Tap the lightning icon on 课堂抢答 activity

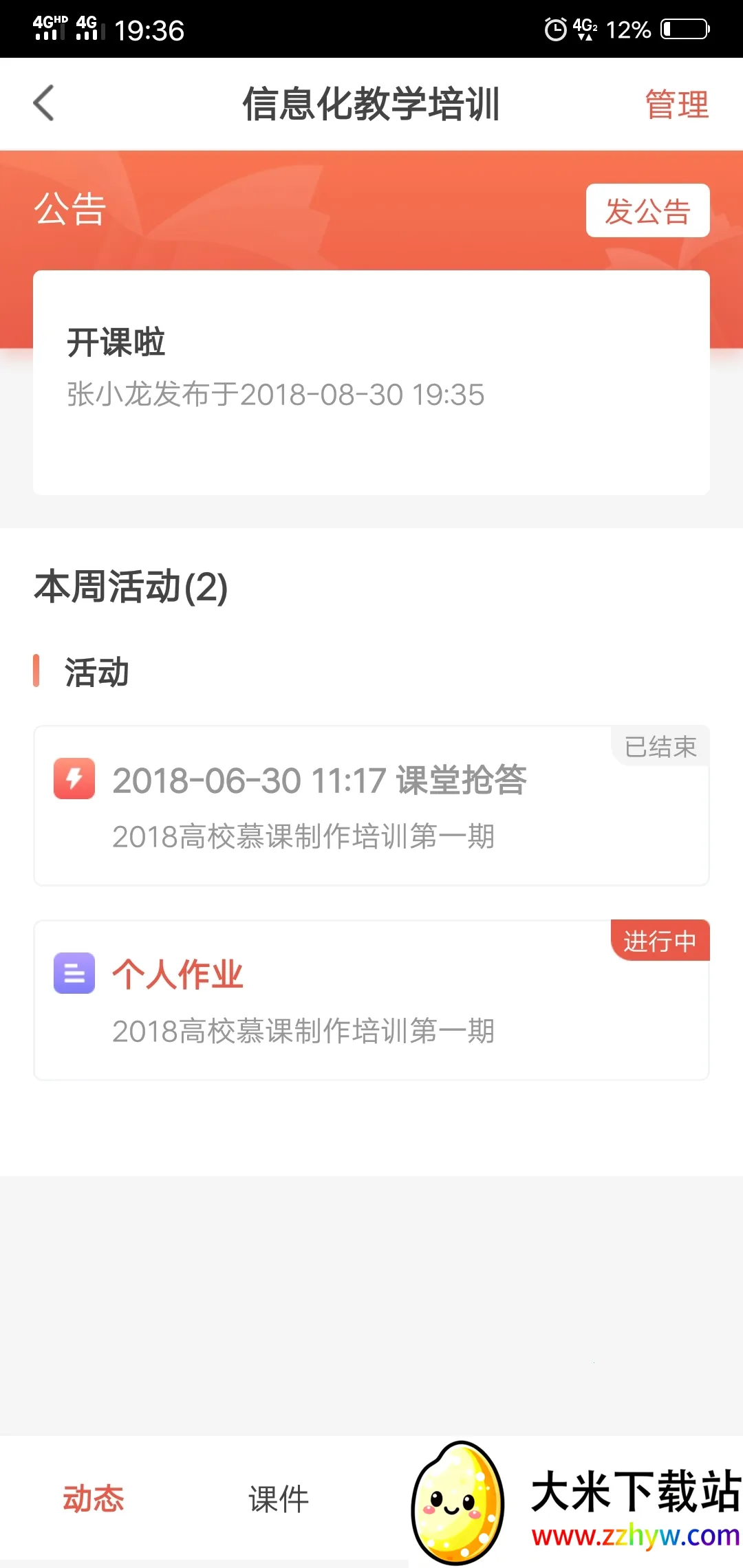(x=74, y=781)
